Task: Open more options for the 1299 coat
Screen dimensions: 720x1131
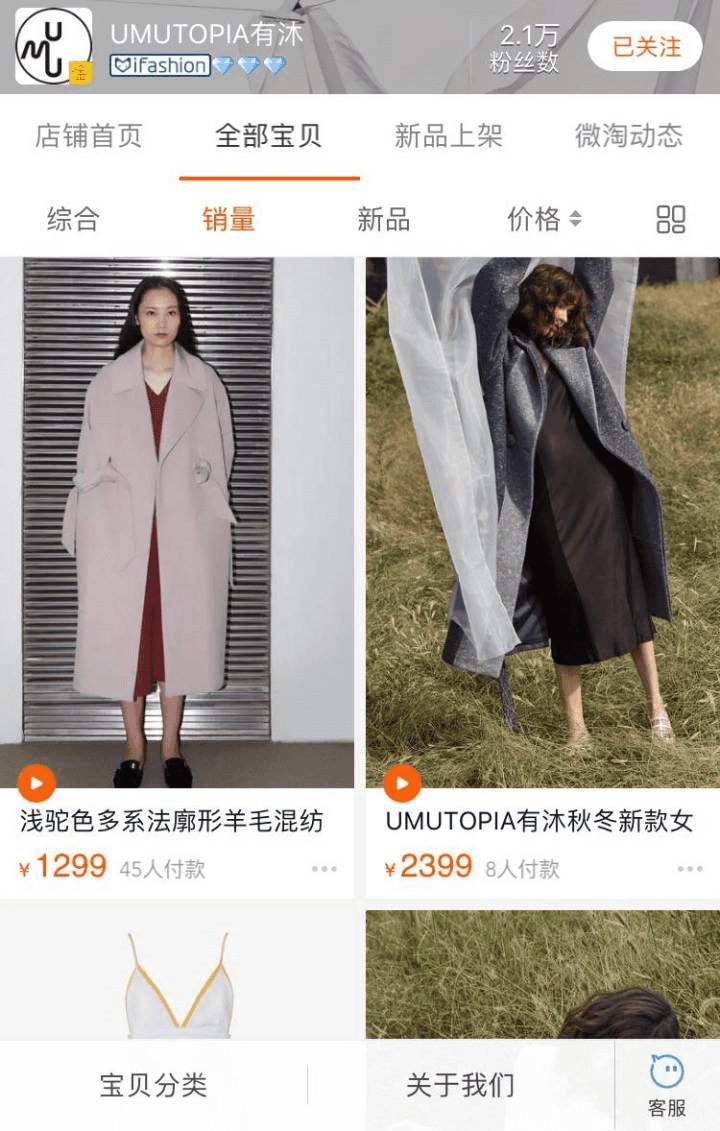Action: [324, 869]
